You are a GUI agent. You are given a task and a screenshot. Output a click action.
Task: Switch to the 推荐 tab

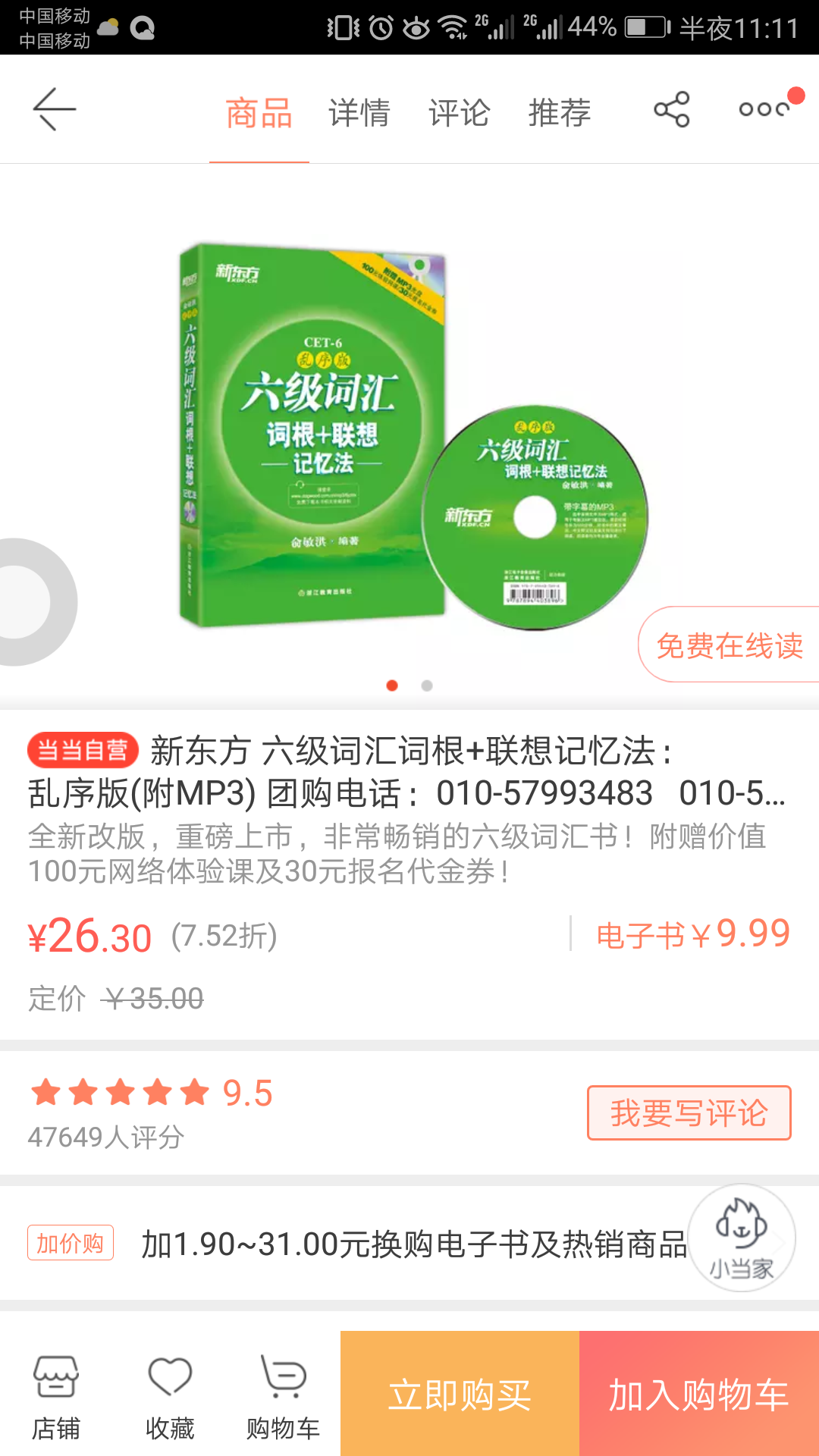coord(559,113)
